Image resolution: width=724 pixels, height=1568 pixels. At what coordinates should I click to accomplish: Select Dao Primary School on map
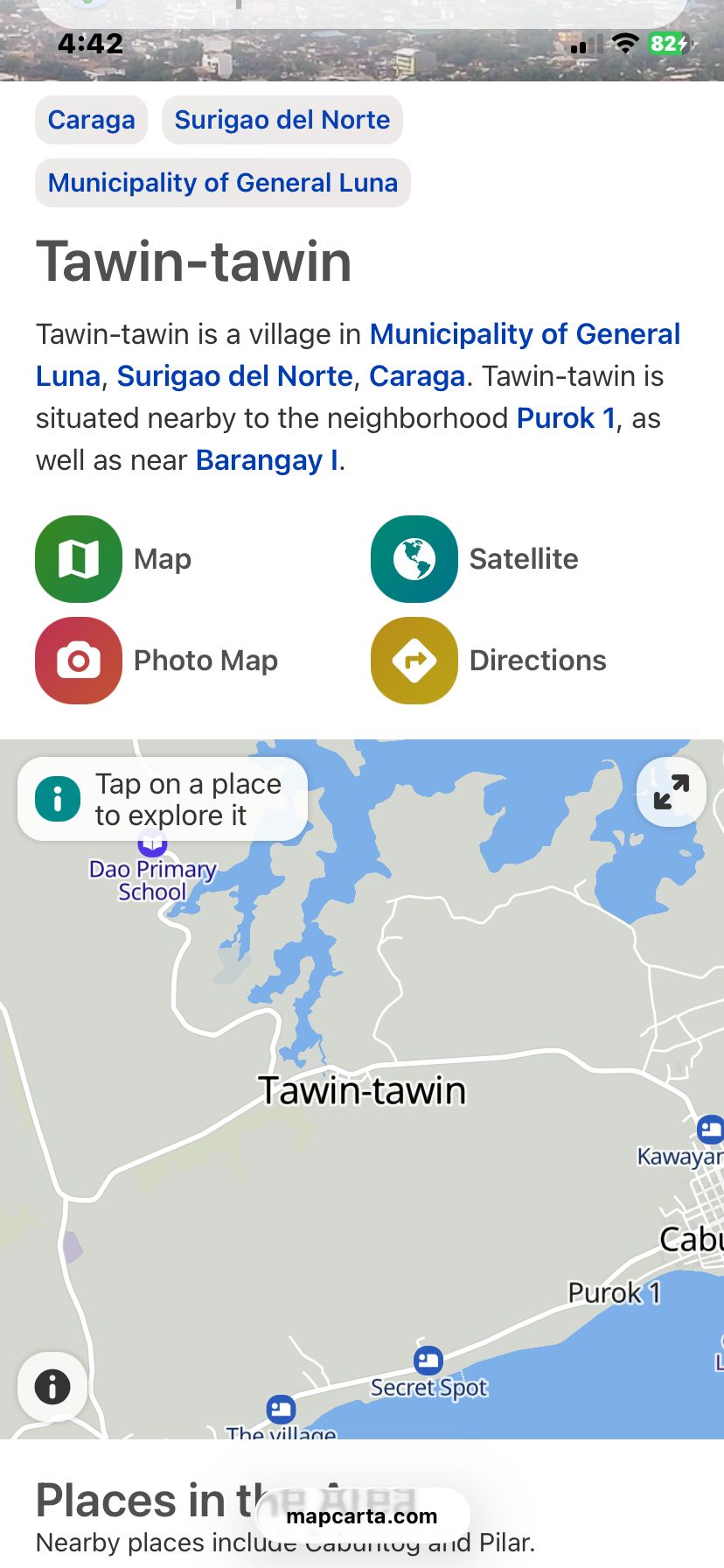tap(152, 879)
